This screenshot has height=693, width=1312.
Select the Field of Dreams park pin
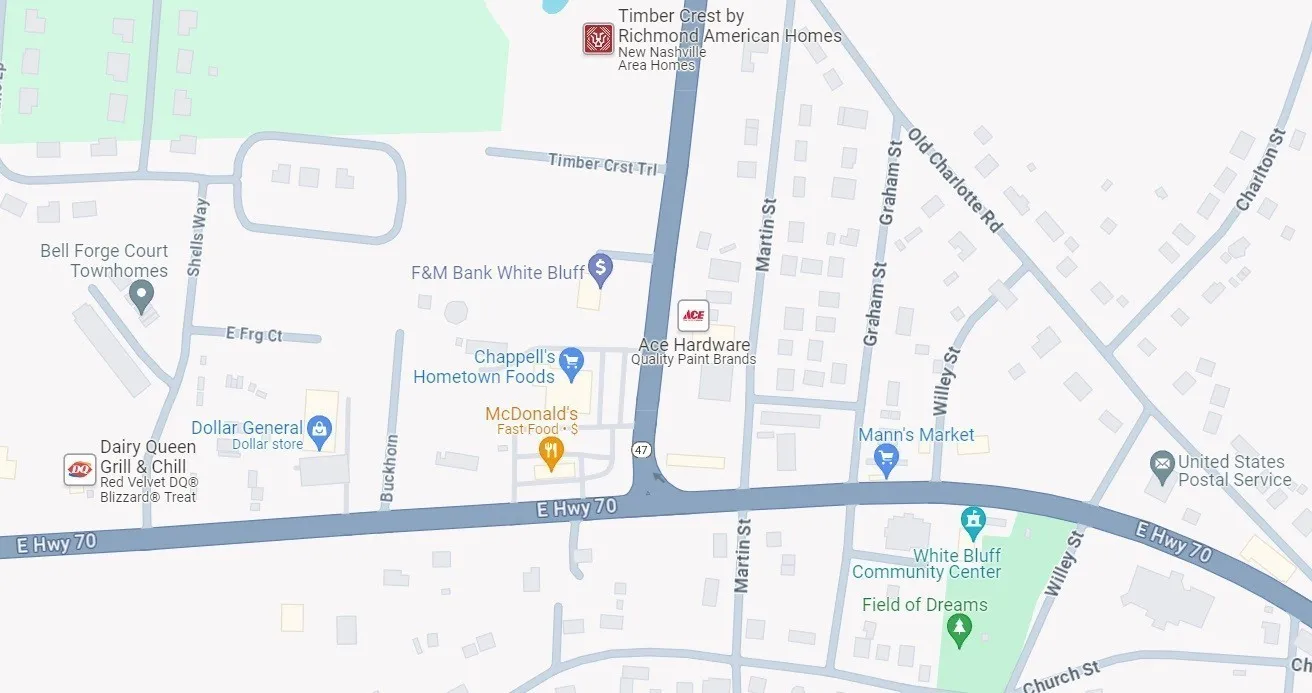959,629
